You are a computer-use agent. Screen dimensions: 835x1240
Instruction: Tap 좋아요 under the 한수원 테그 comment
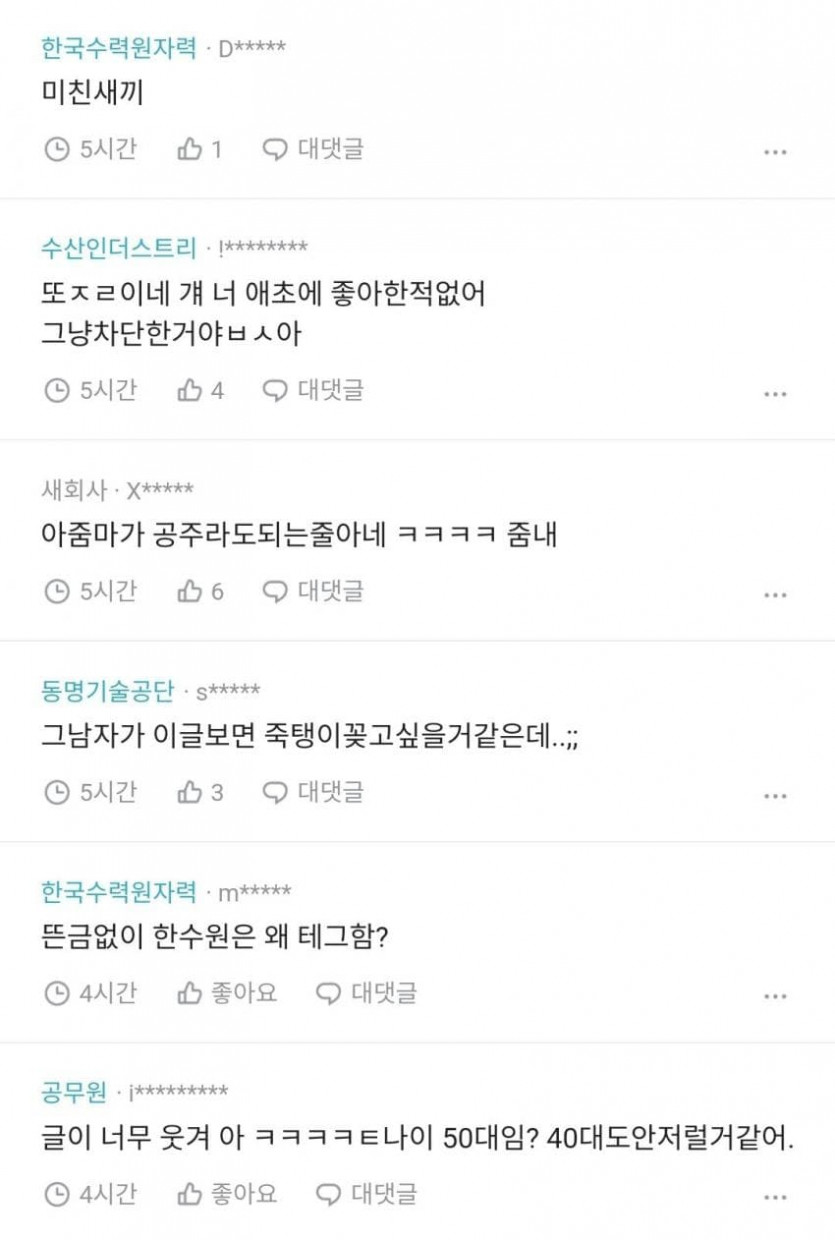(226, 993)
